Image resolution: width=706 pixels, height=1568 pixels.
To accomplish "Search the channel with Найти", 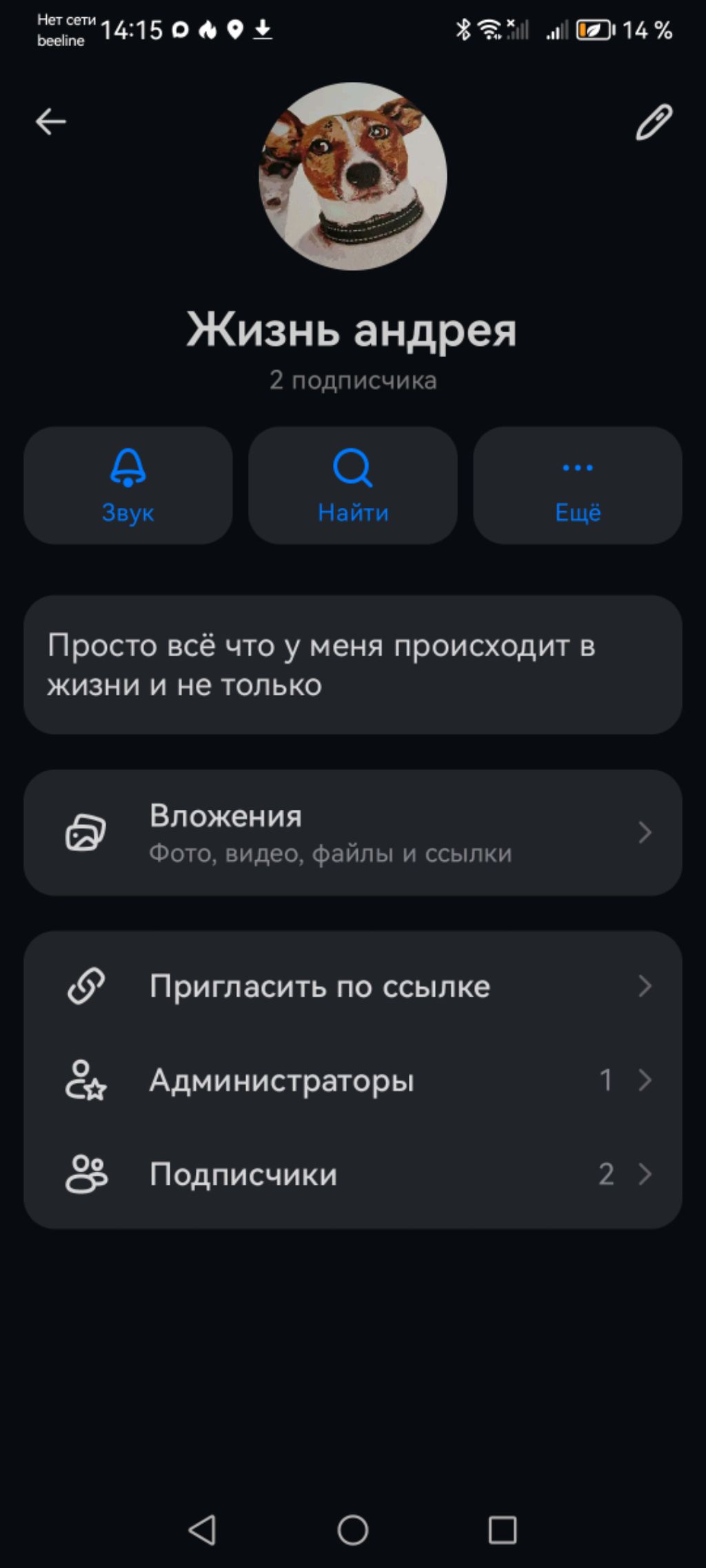I will pos(353,485).
